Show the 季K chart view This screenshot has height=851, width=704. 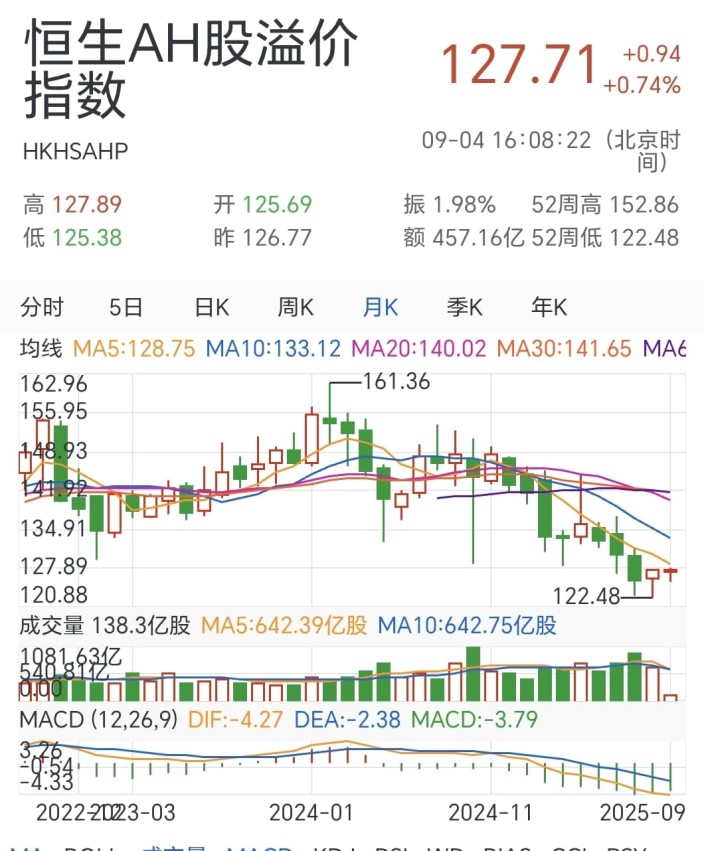(465, 308)
